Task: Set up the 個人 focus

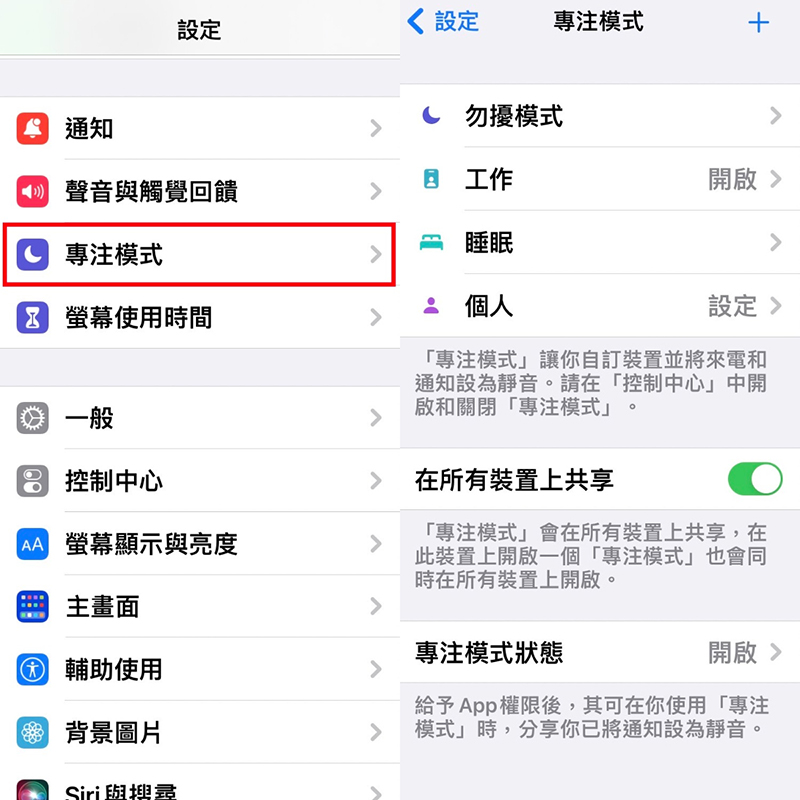Action: pyautogui.click(x=600, y=306)
